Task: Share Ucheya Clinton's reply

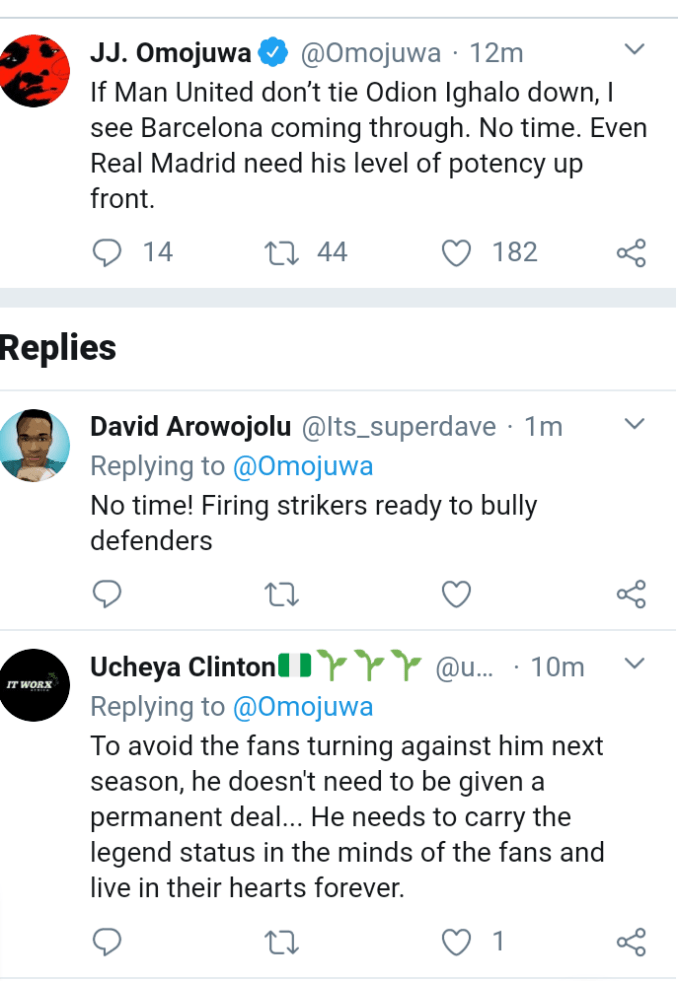Action: pyautogui.click(x=632, y=941)
